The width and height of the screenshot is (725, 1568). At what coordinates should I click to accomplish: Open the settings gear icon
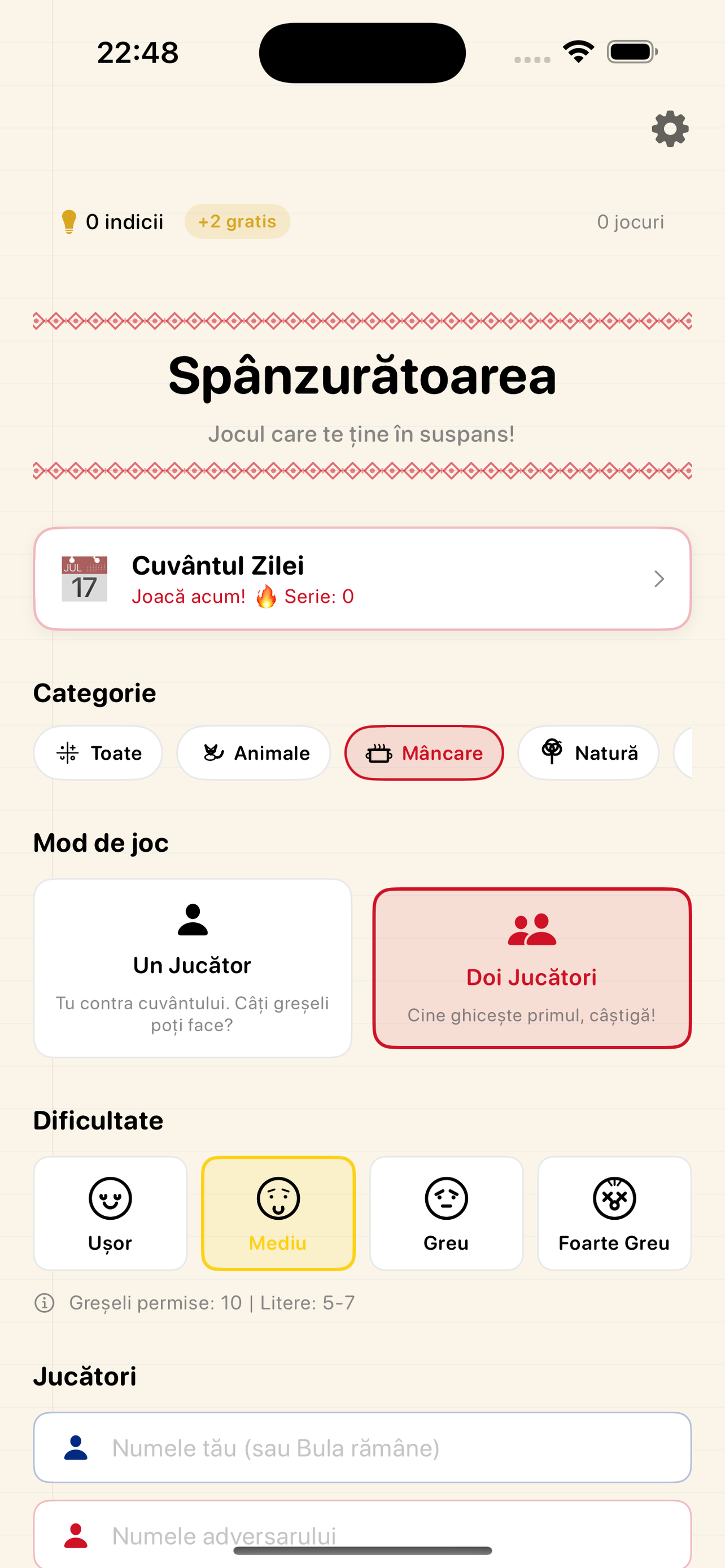coord(670,129)
